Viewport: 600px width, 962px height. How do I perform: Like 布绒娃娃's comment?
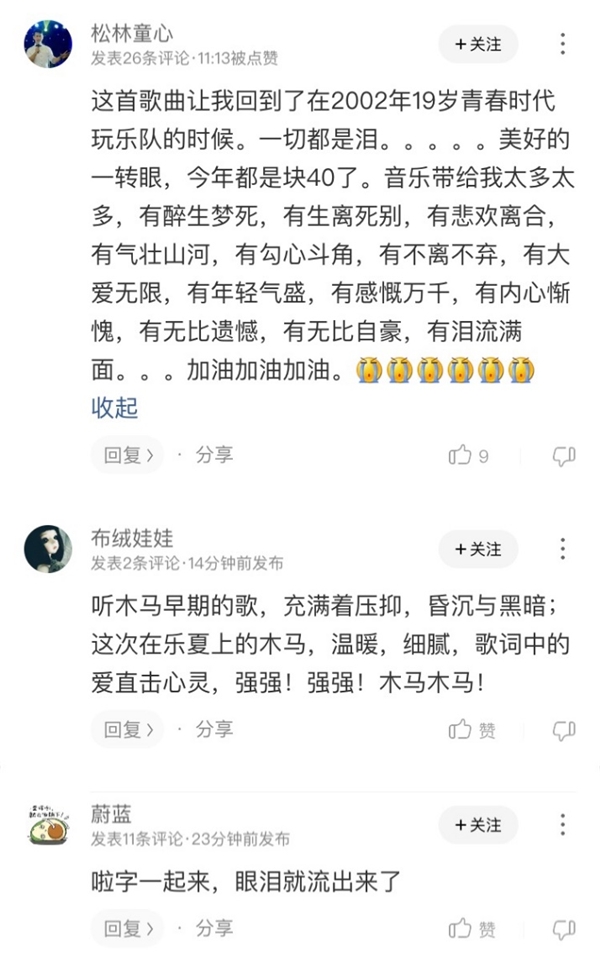472,730
